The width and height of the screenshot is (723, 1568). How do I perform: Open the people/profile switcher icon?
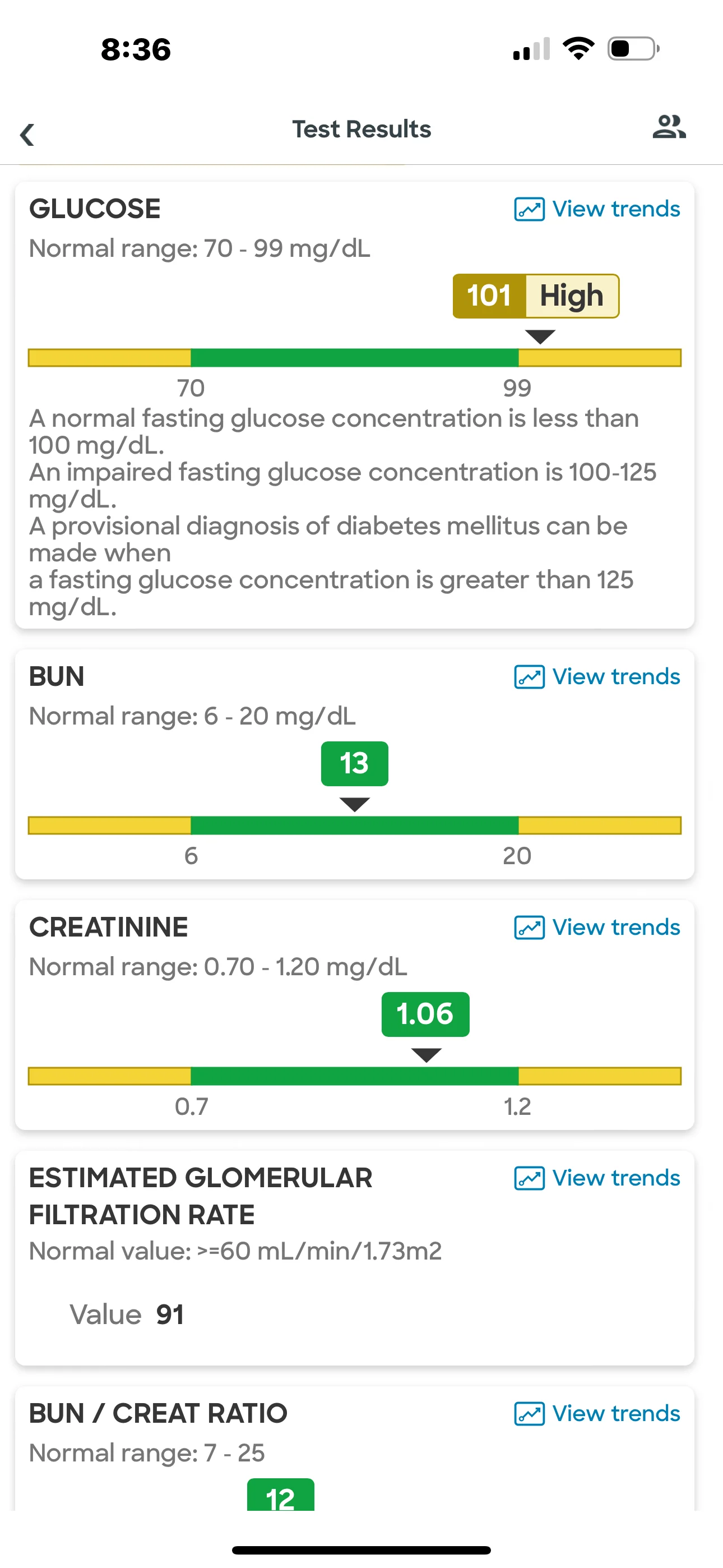pyautogui.click(x=669, y=127)
